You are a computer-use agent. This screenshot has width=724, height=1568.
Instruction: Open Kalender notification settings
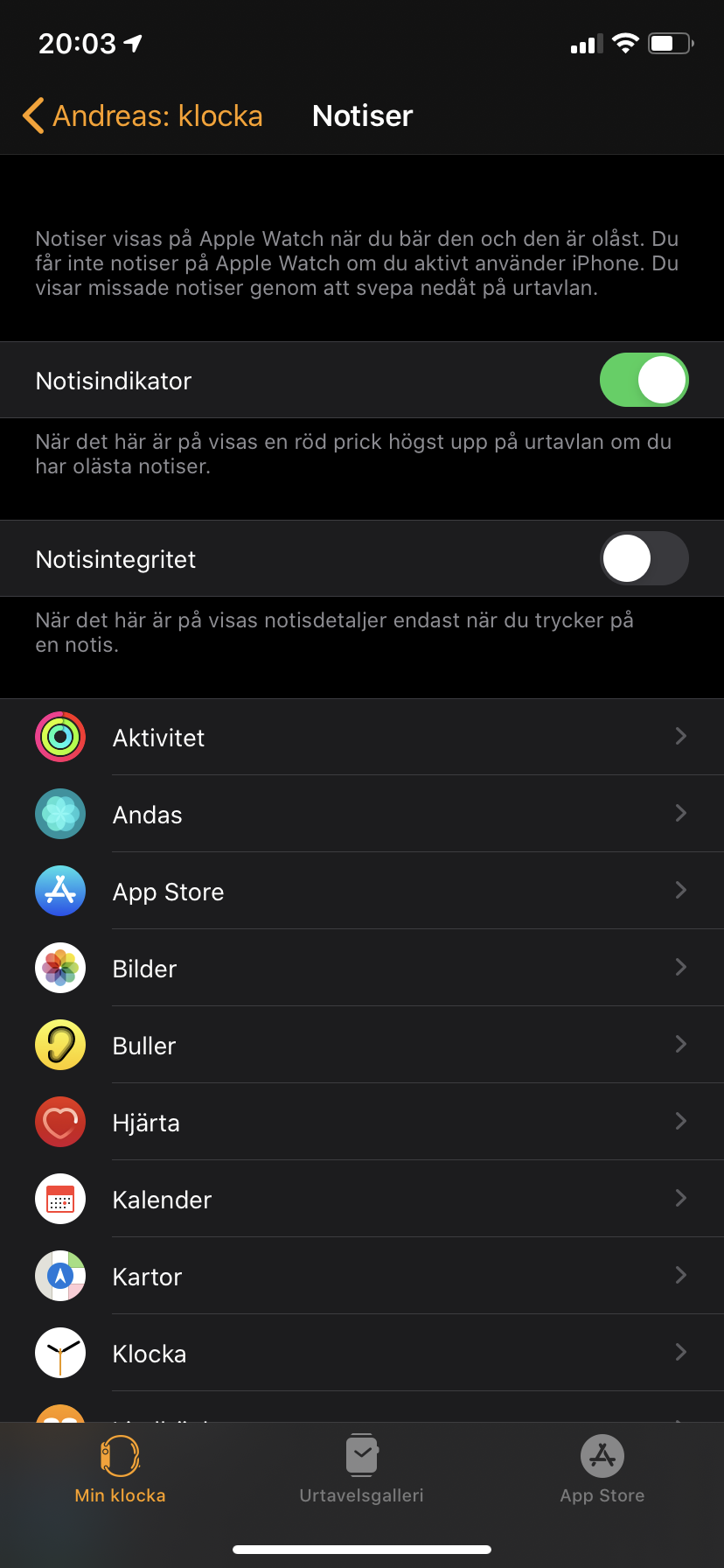point(362,1200)
